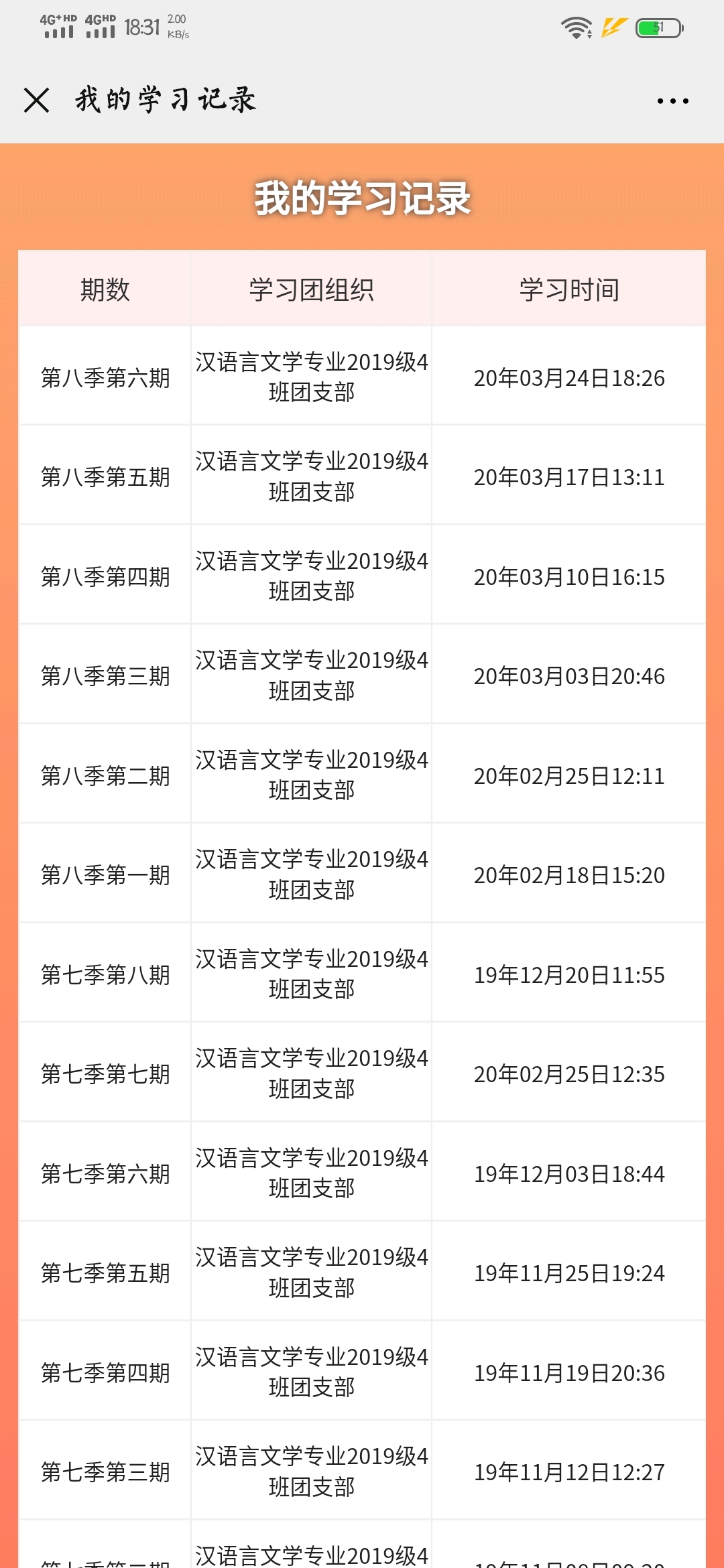Close the 我的学习记录 page
This screenshot has height=1568, width=724.
(x=36, y=101)
